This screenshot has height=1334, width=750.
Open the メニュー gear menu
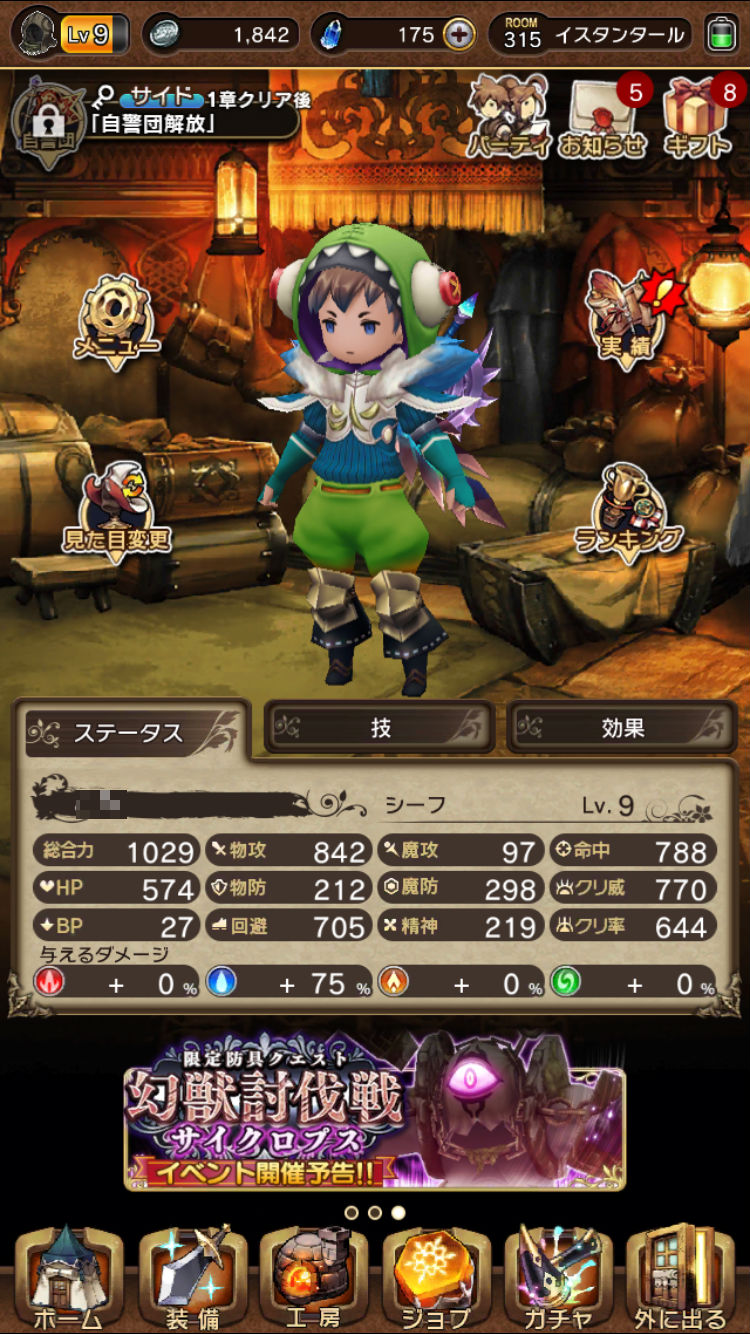(x=116, y=318)
